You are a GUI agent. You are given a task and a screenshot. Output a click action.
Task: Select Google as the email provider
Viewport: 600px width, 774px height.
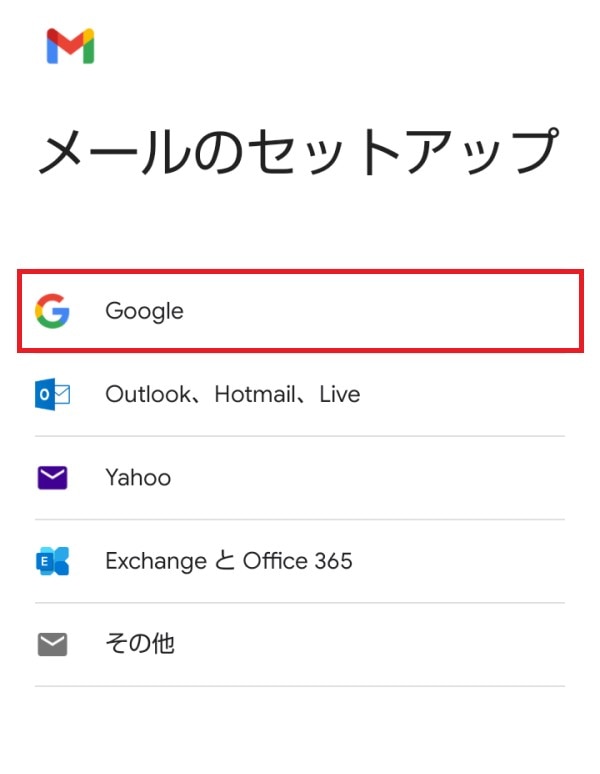pos(145,311)
